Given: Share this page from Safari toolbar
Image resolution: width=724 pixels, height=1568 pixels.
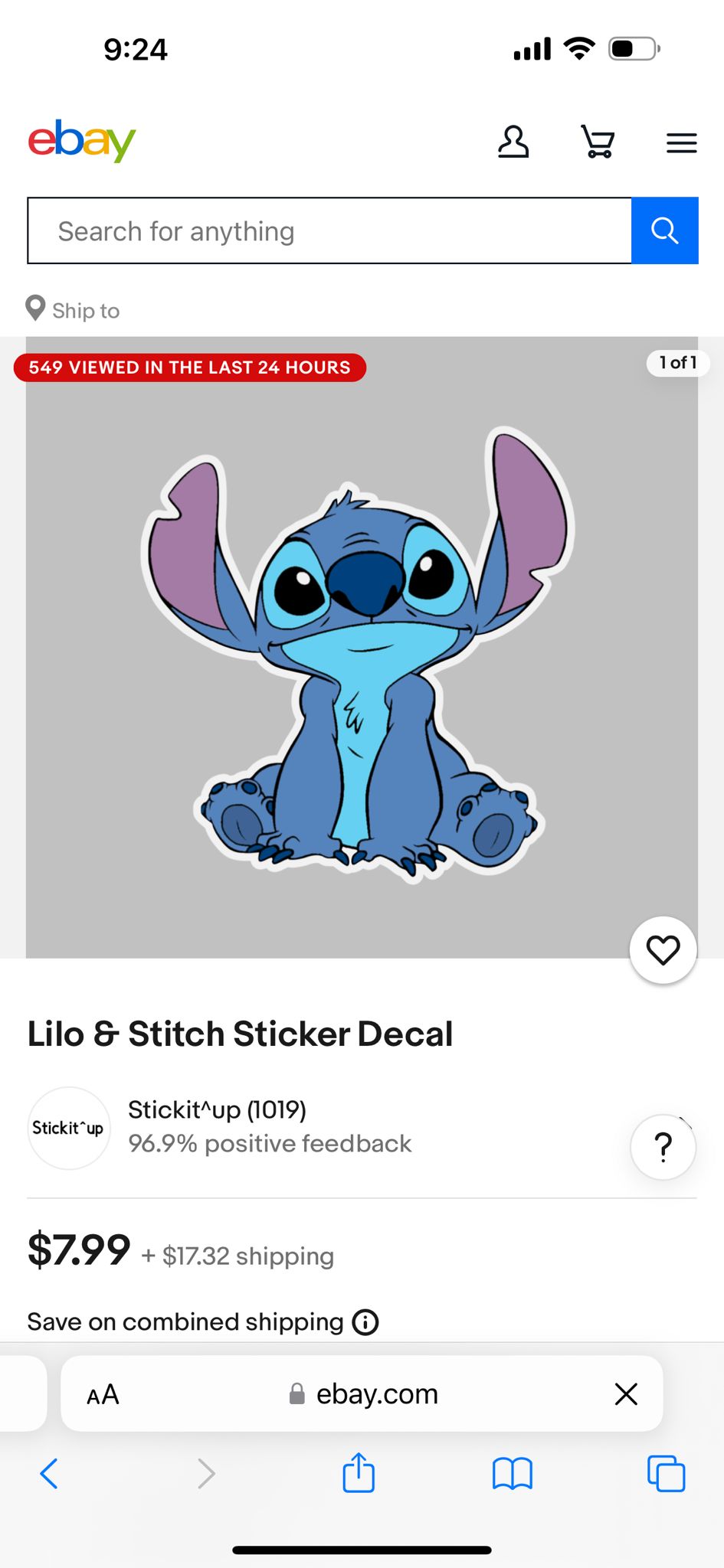Looking at the screenshot, I should click(x=359, y=1472).
